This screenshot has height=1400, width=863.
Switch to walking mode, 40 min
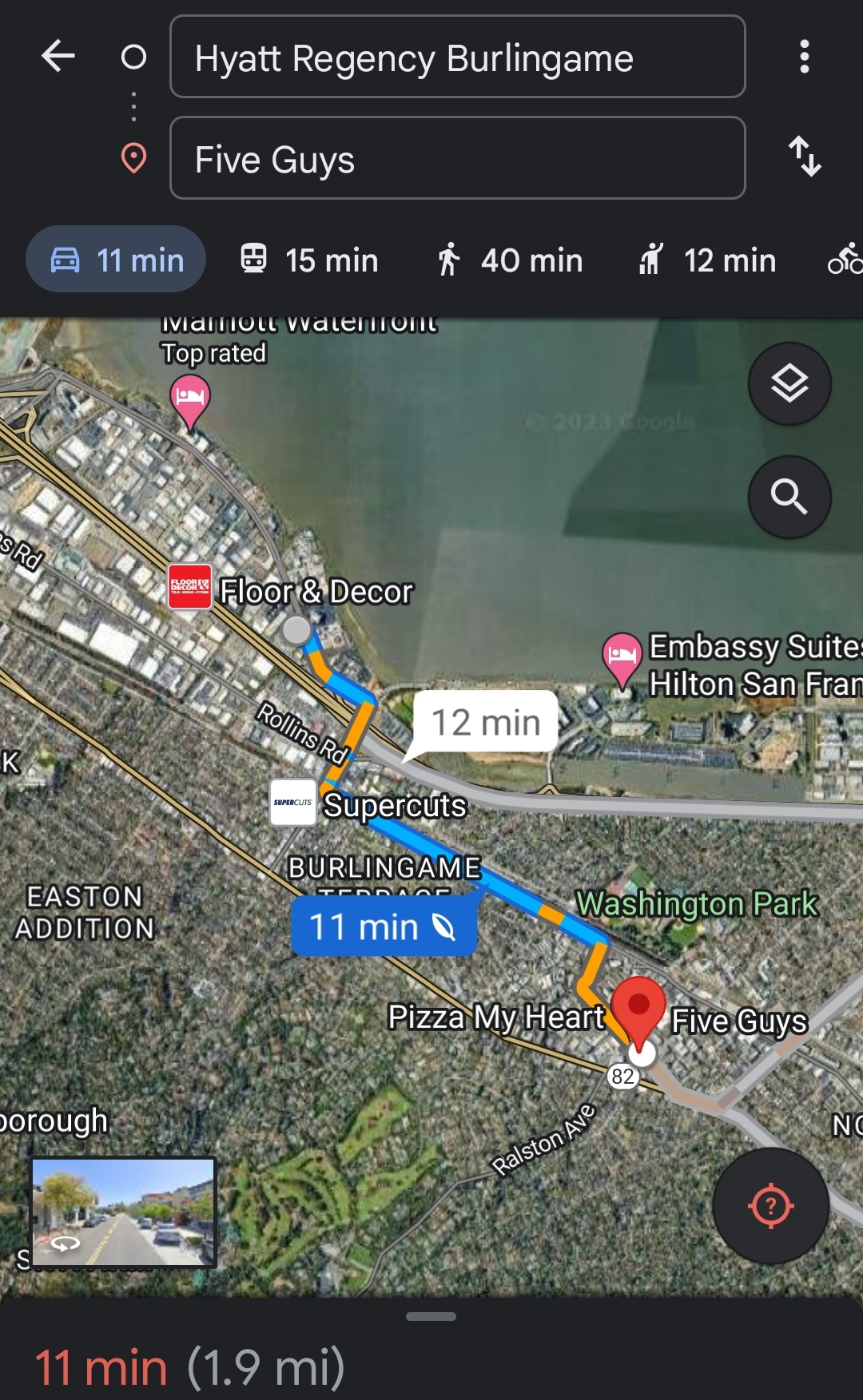pyautogui.click(x=510, y=260)
